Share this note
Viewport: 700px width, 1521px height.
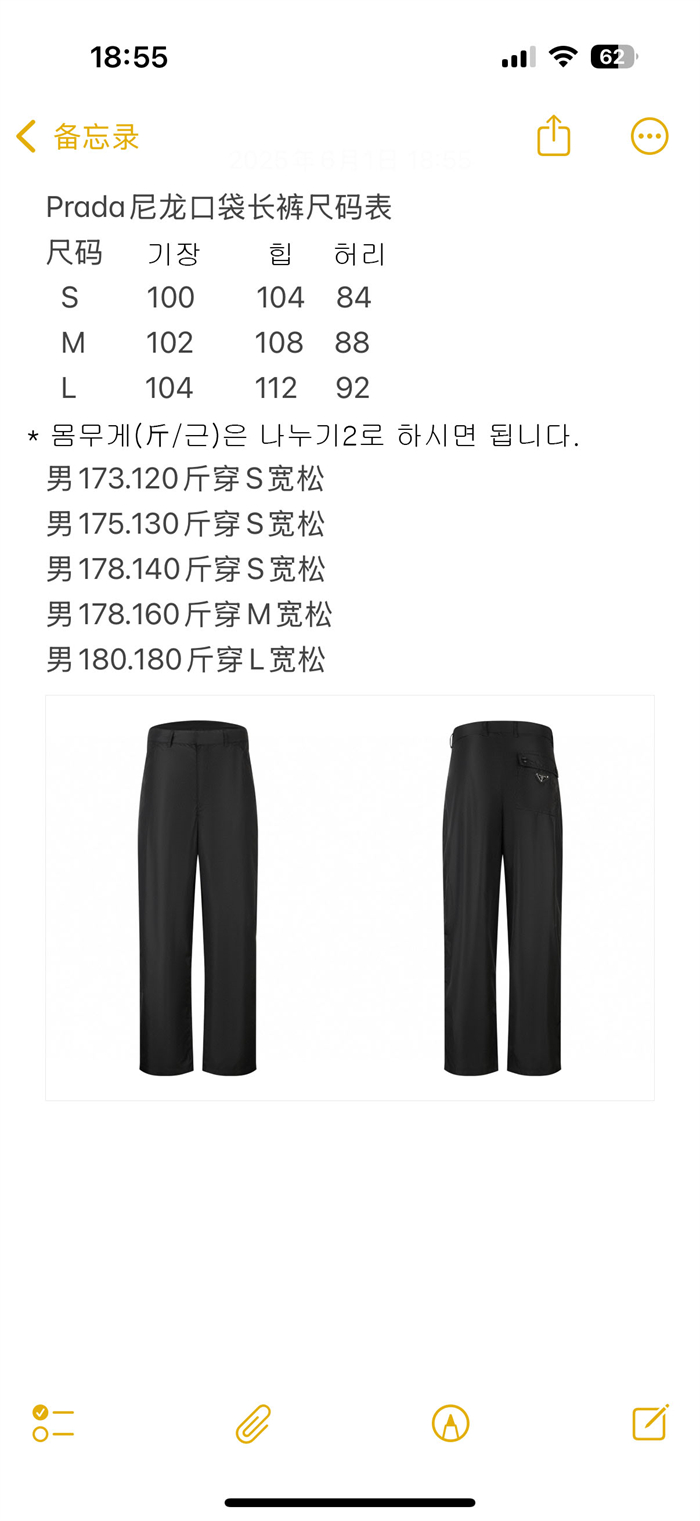point(553,136)
